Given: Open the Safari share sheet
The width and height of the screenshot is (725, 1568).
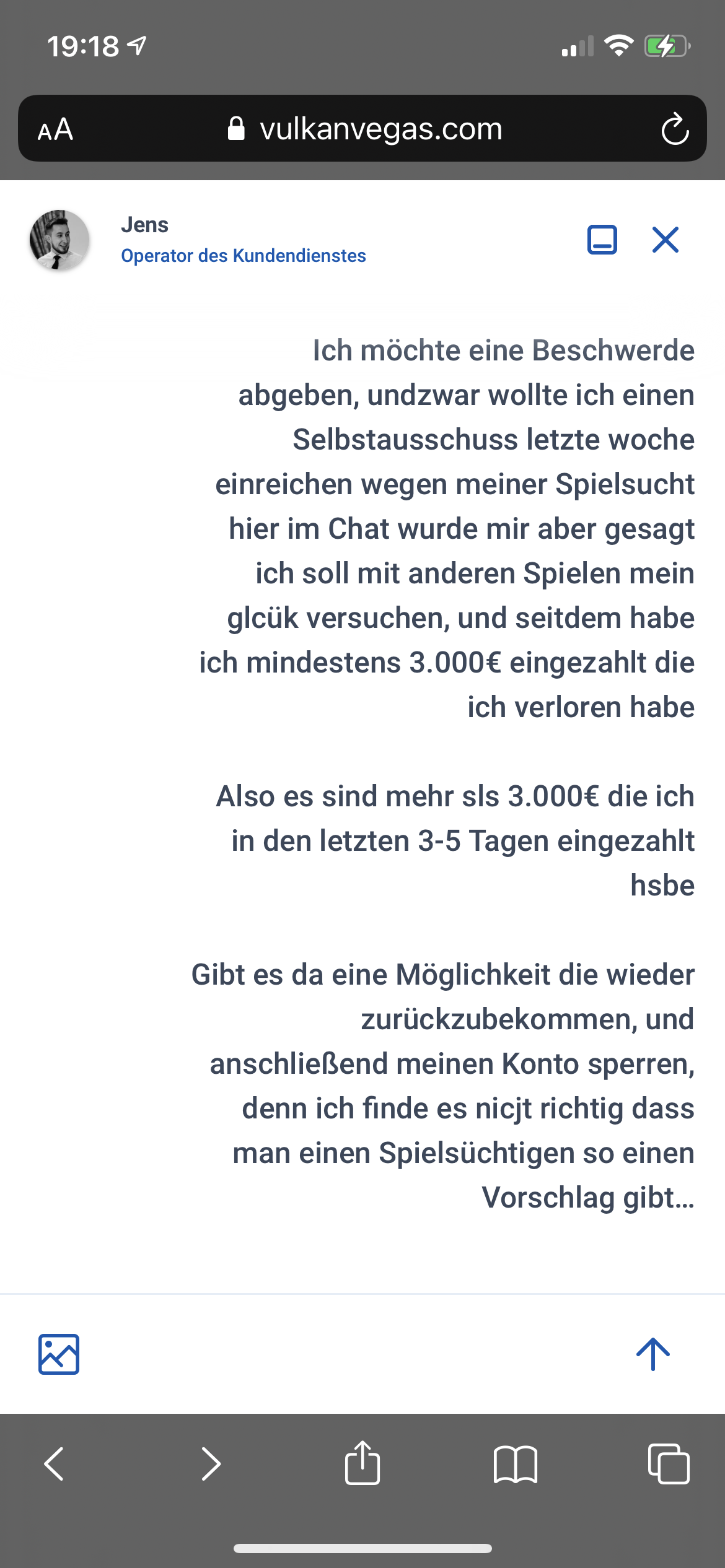Looking at the screenshot, I should pos(362,1464).
